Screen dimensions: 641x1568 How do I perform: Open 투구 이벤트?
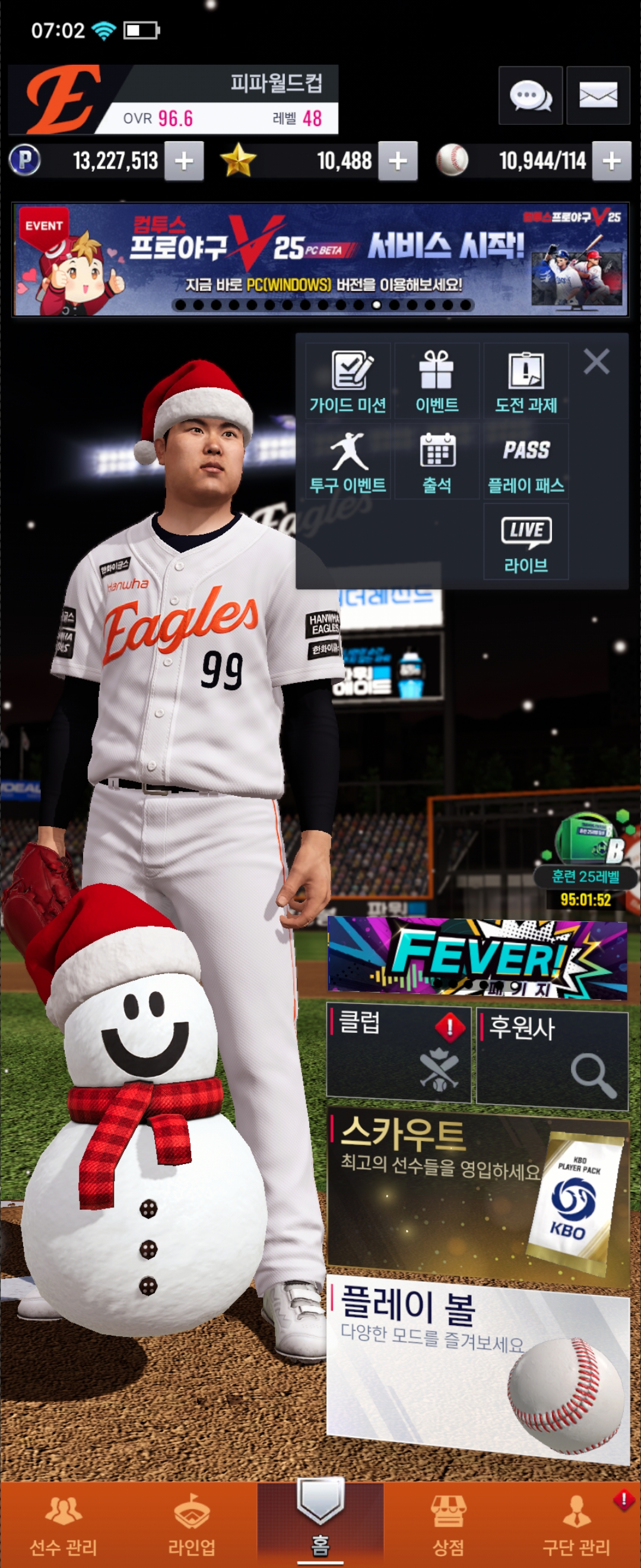348,462
